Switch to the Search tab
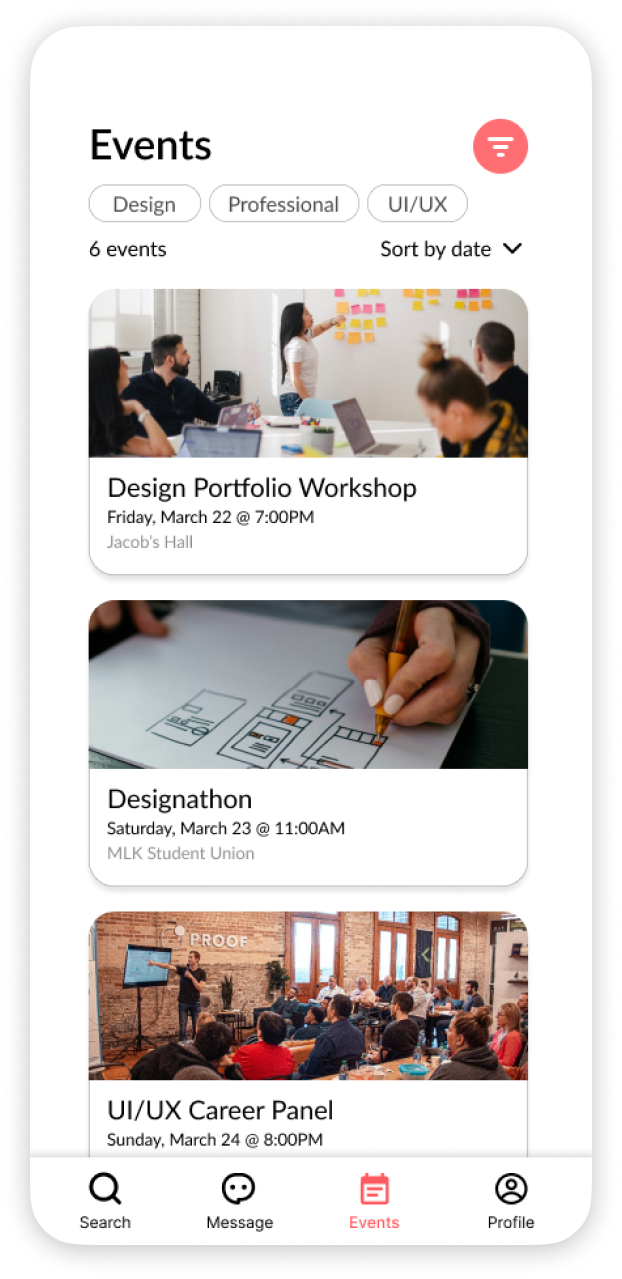 click(x=105, y=1201)
